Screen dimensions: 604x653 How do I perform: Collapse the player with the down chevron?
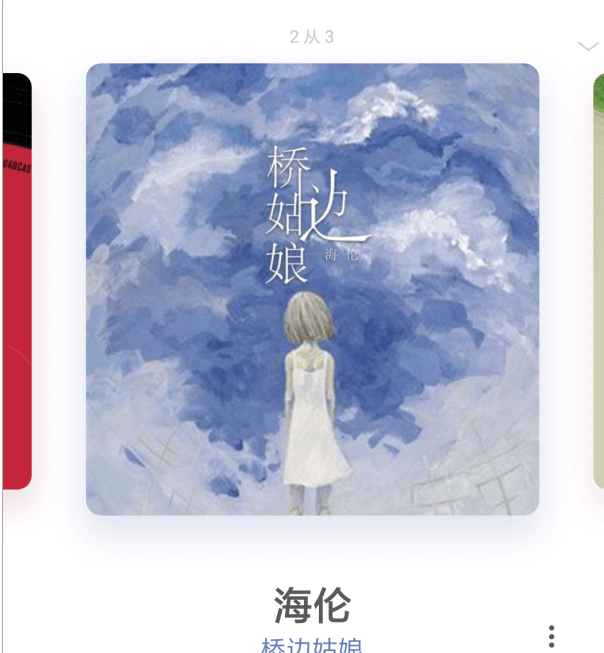[x=587, y=46]
